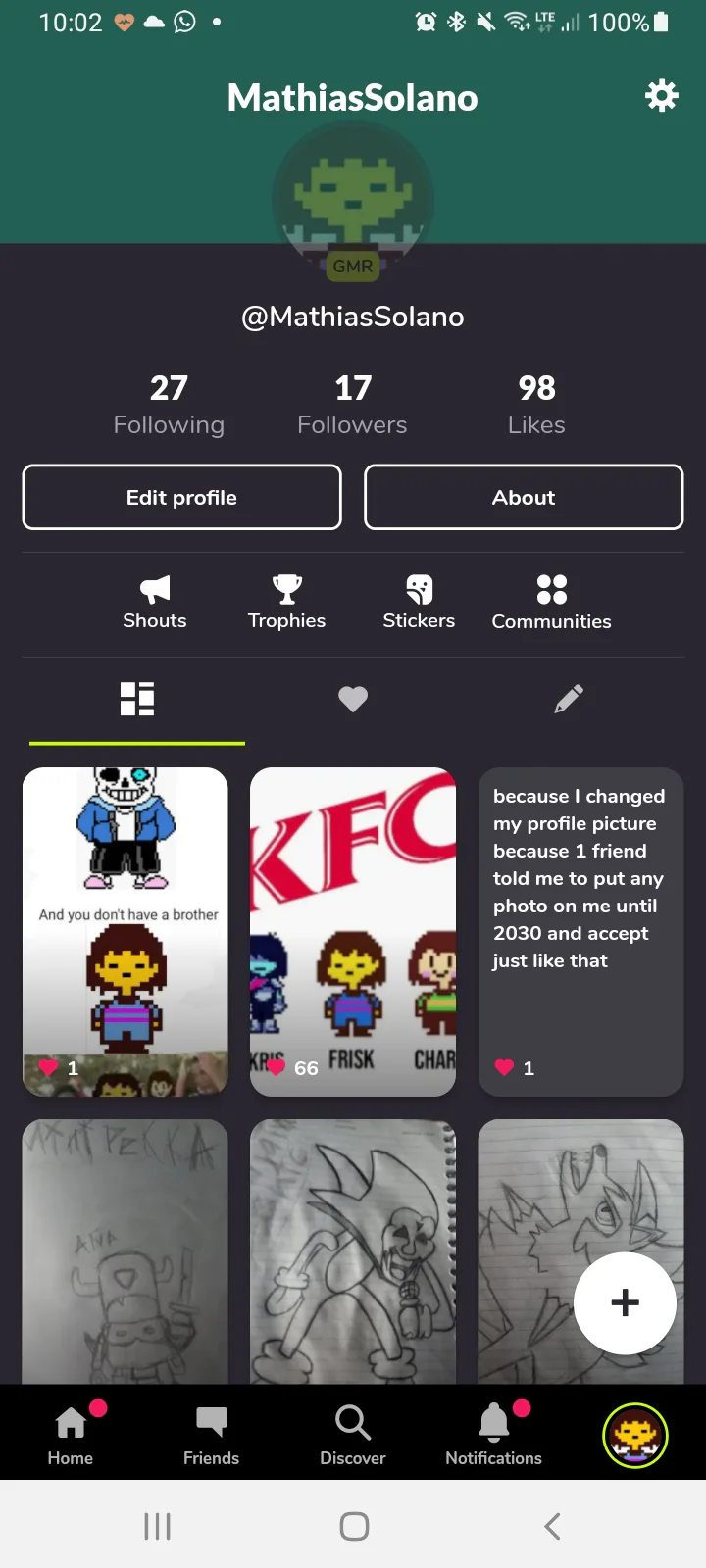Viewport: 706px width, 1568px height.
Task: Create a new post with plus button
Action: tap(625, 1302)
